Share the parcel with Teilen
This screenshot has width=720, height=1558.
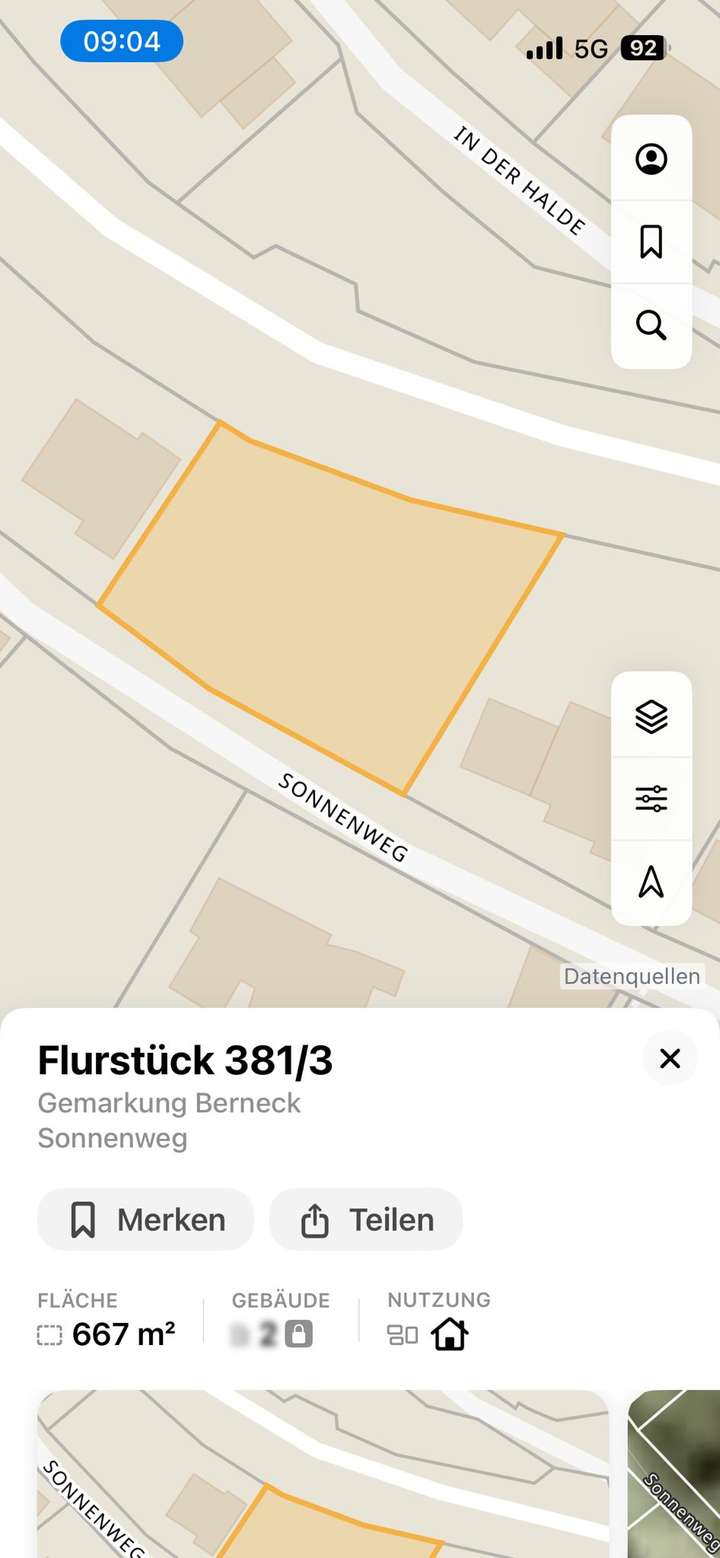pos(366,1220)
